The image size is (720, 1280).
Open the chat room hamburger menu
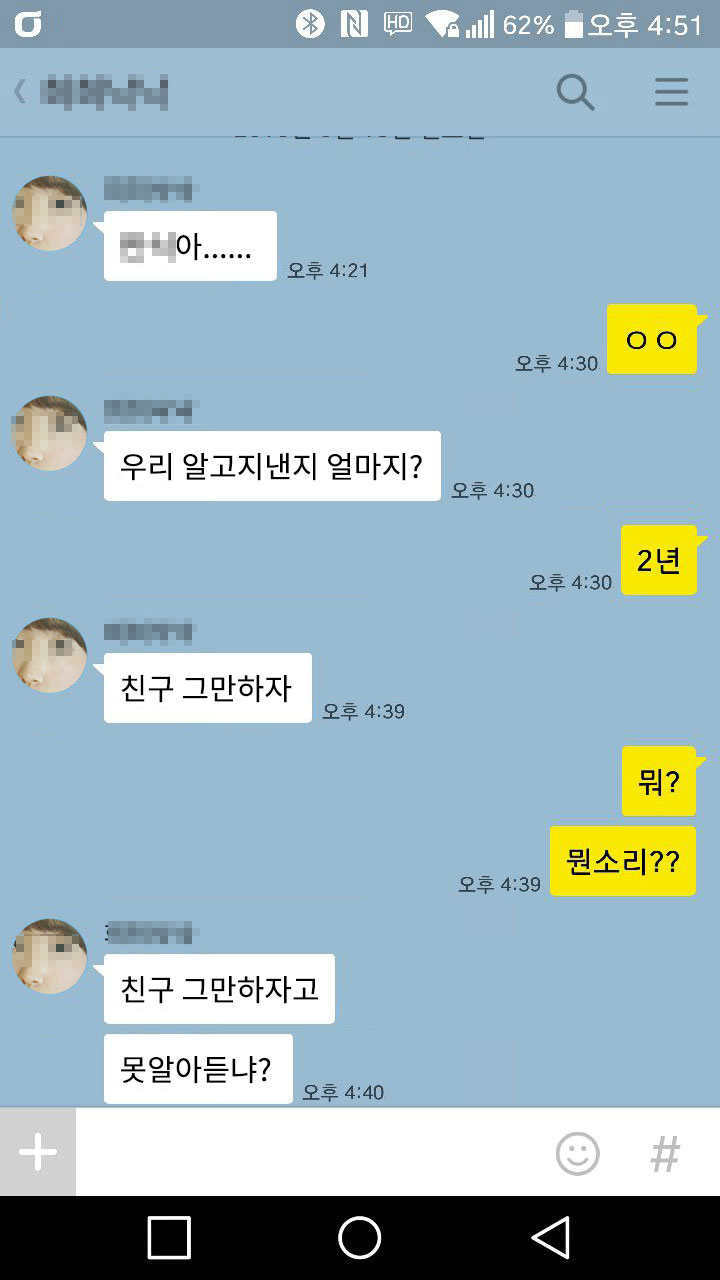671,92
